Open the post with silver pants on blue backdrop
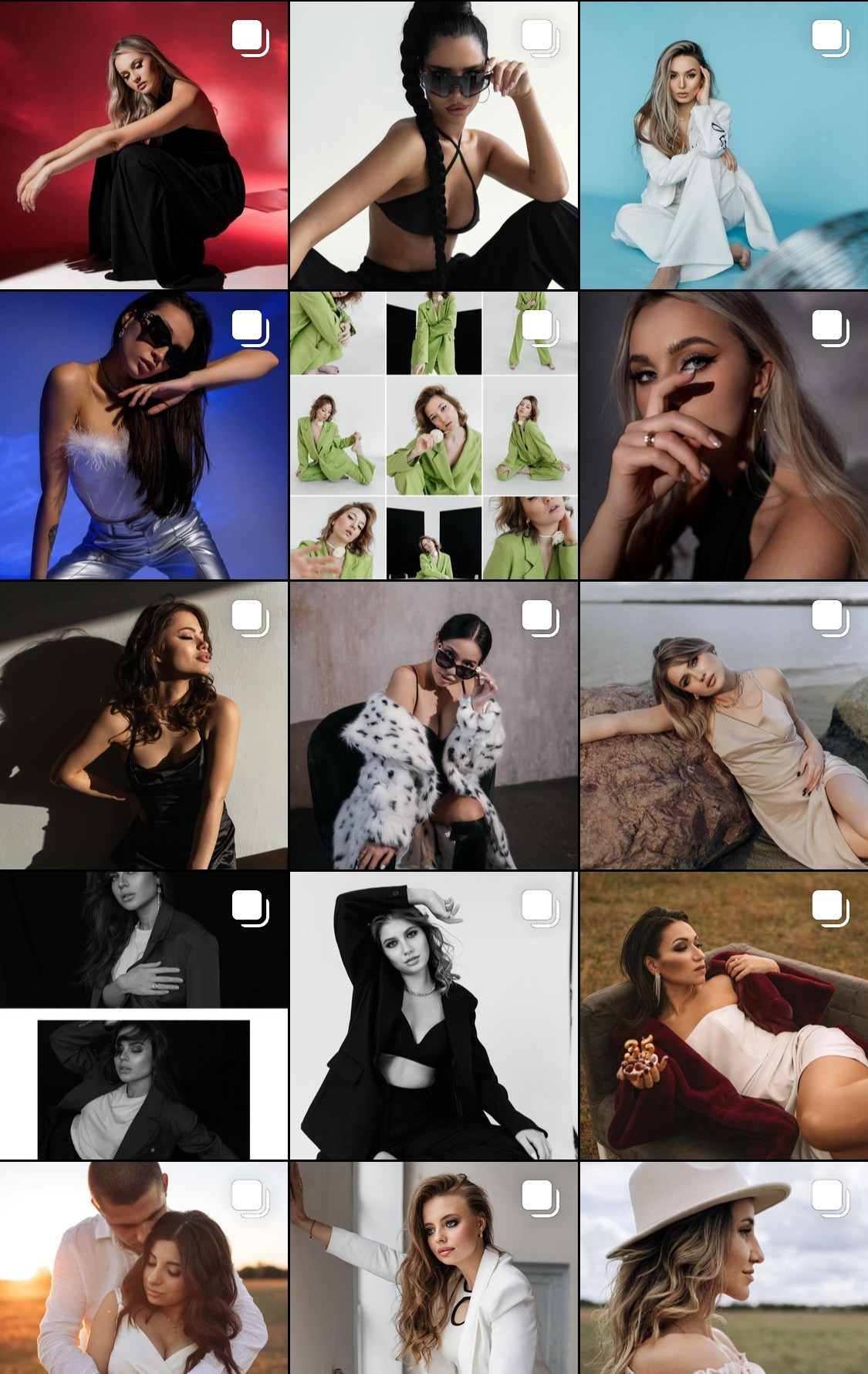The height and width of the screenshot is (1374, 868). coord(144,435)
